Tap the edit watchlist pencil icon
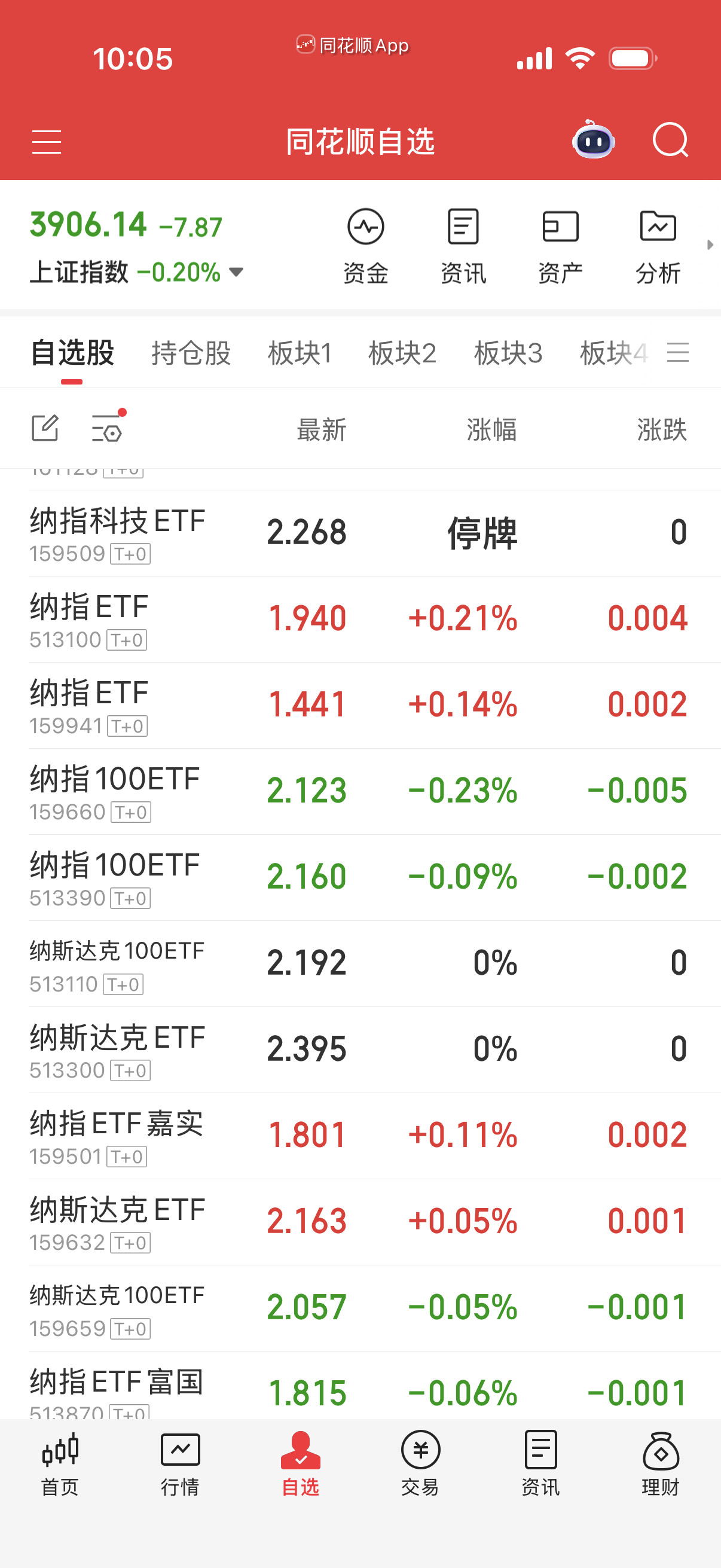Image resolution: width=721 pixels, height=1568 pixels. pos(44,429)
